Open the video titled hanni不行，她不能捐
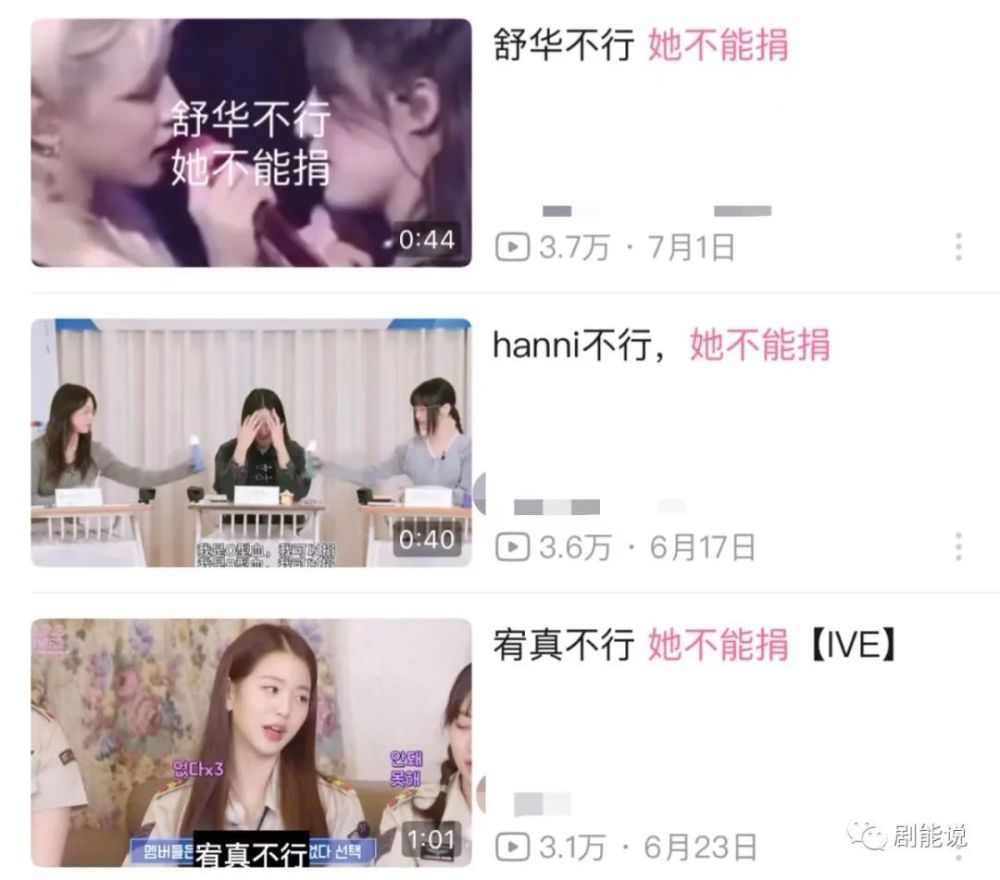1000x880 pixels. 661,345
